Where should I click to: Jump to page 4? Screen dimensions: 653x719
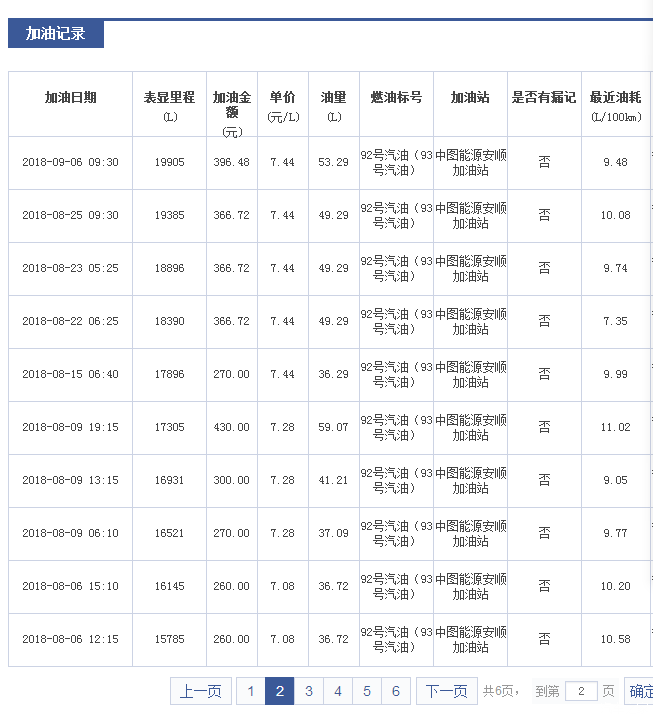coord(338,691)
